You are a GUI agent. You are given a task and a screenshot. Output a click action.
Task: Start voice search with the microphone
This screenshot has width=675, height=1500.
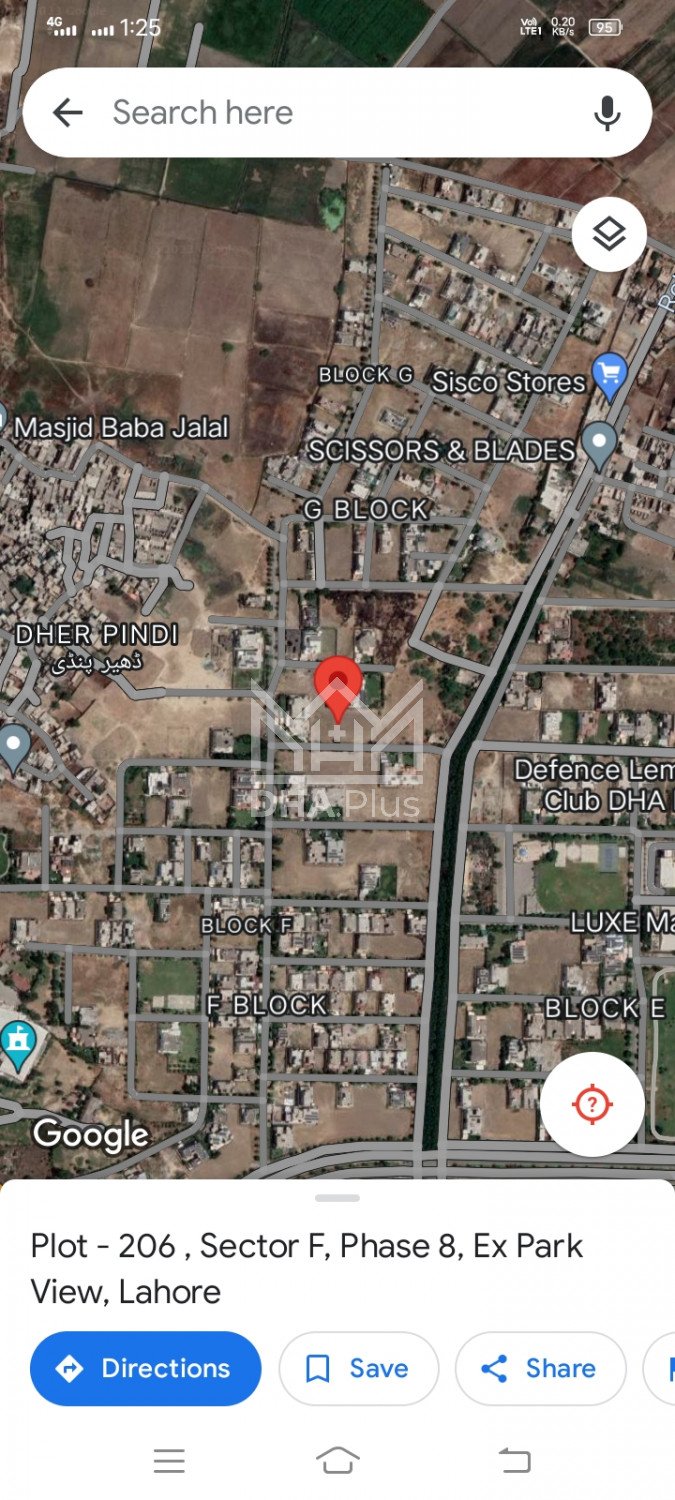point(606,113)
